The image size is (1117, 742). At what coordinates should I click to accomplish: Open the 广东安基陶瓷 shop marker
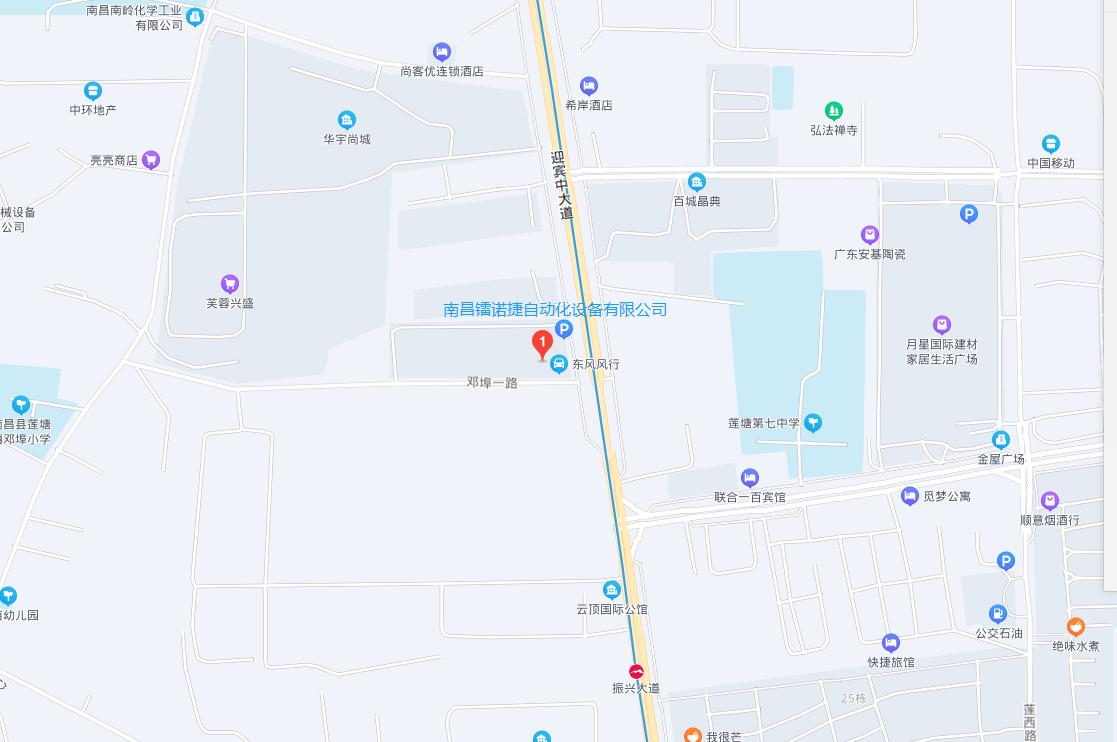tap(870, 235)
